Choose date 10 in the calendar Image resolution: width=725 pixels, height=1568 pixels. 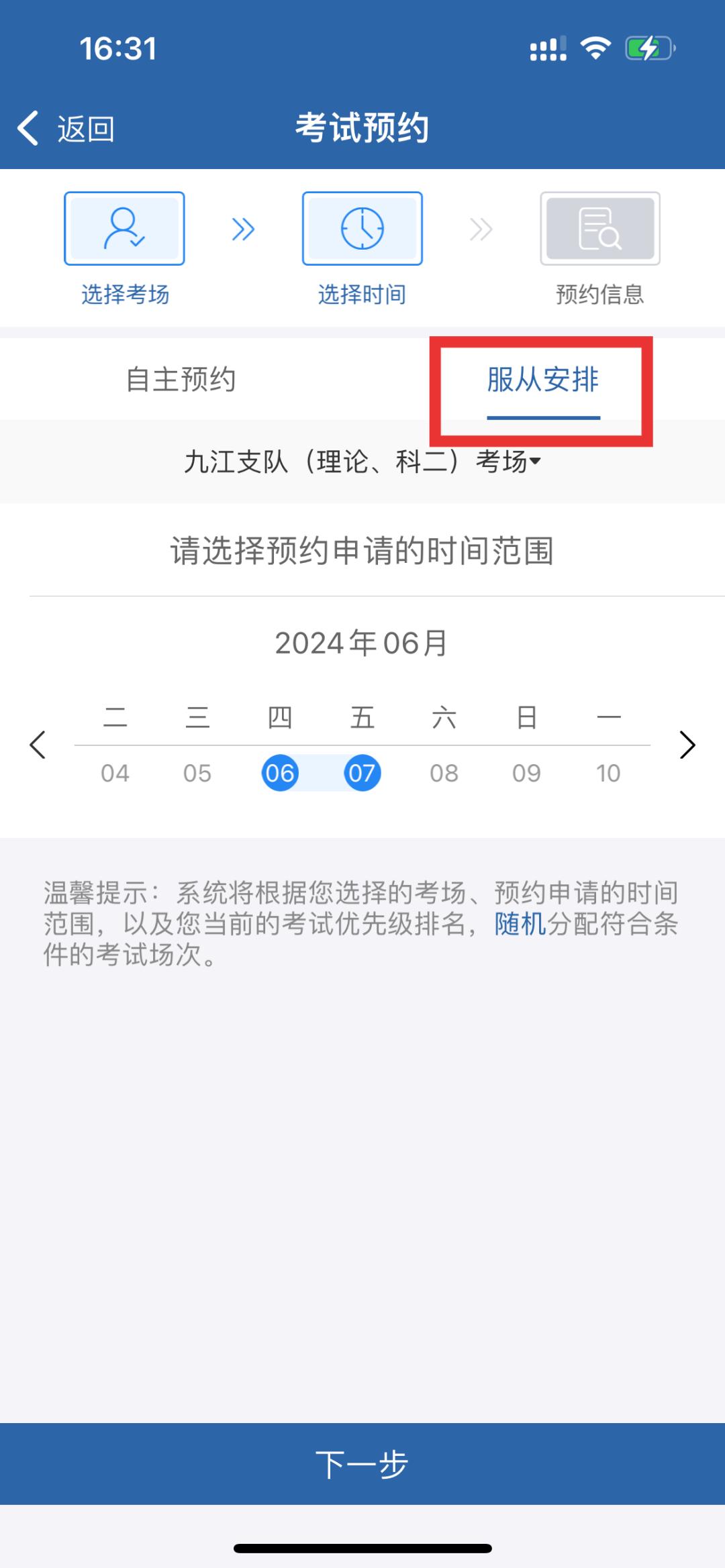(608, 773)
